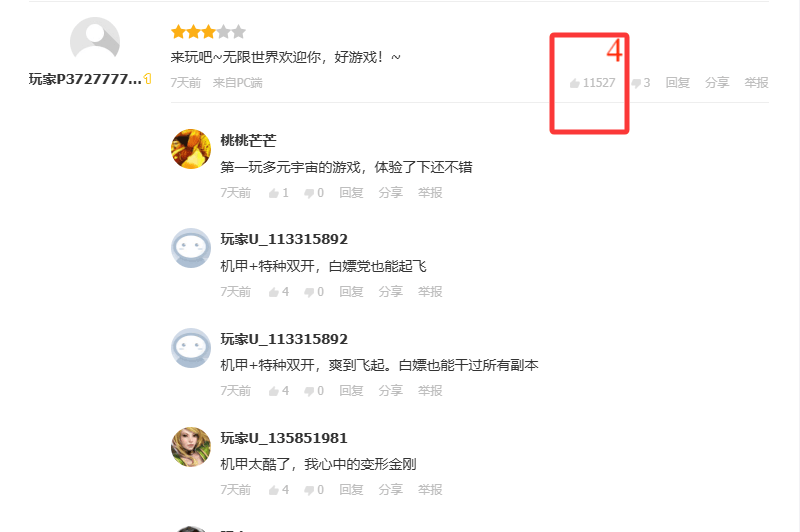Reply to 玩家U_135851981's comment
Screen dimensions: 800x532
(x=351, y=490)
